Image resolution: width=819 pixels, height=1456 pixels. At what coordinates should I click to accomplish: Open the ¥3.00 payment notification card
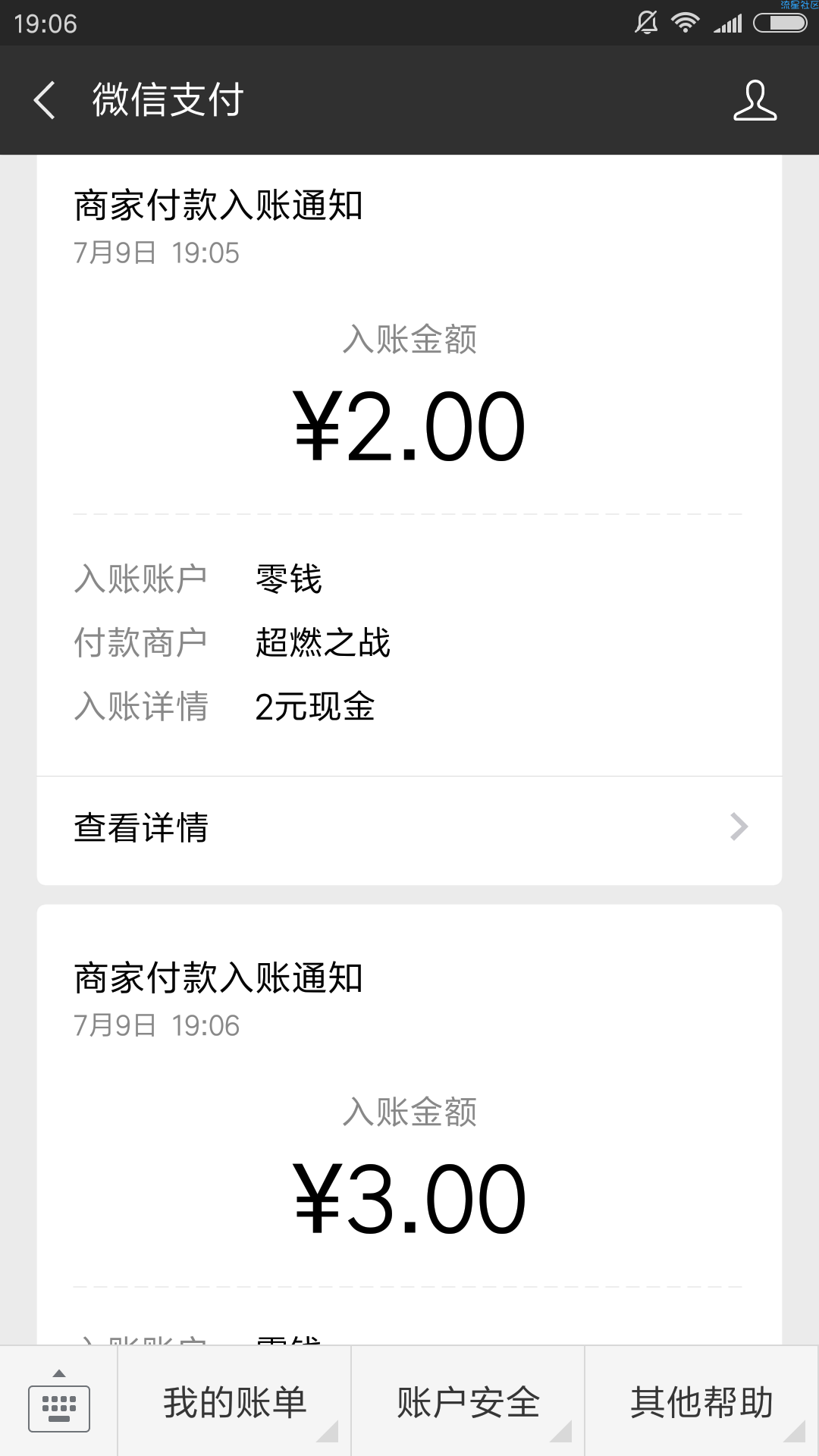(x=409, y=1125)
